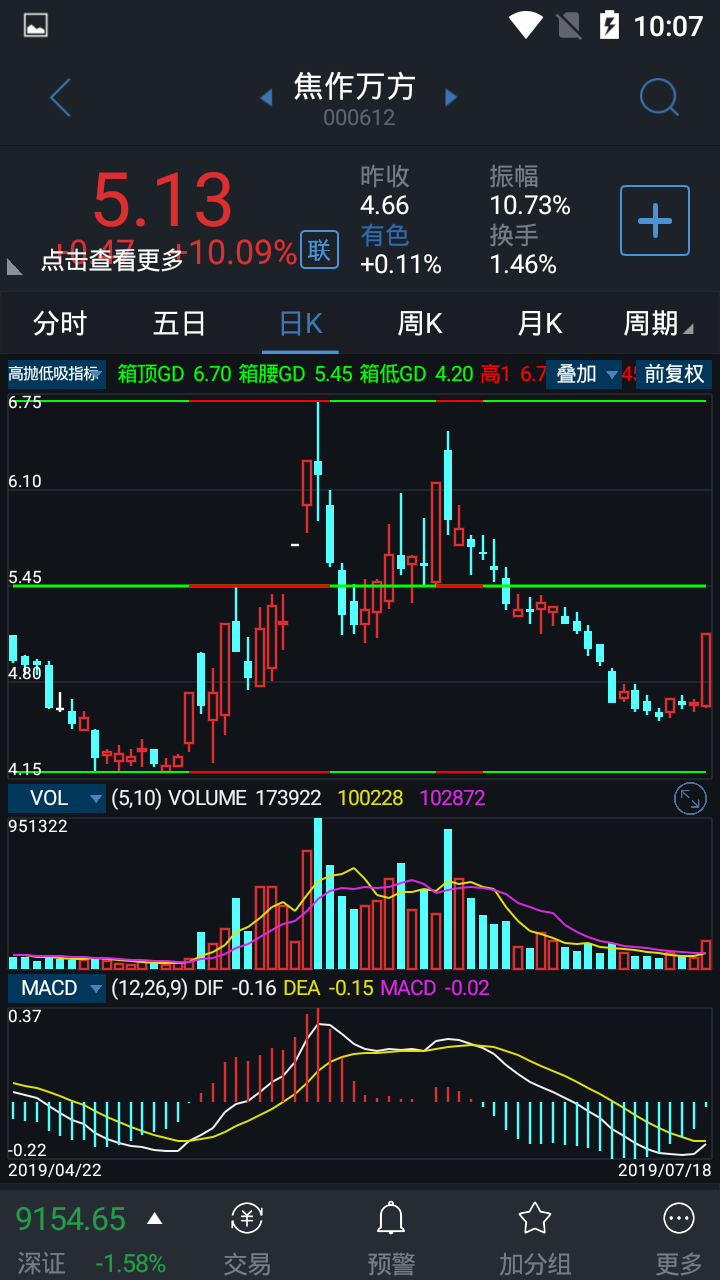The image size is (720, 1280).
Task: Add 焦作万方 to the watchlist with the plus button
Action: coord(655,220)
